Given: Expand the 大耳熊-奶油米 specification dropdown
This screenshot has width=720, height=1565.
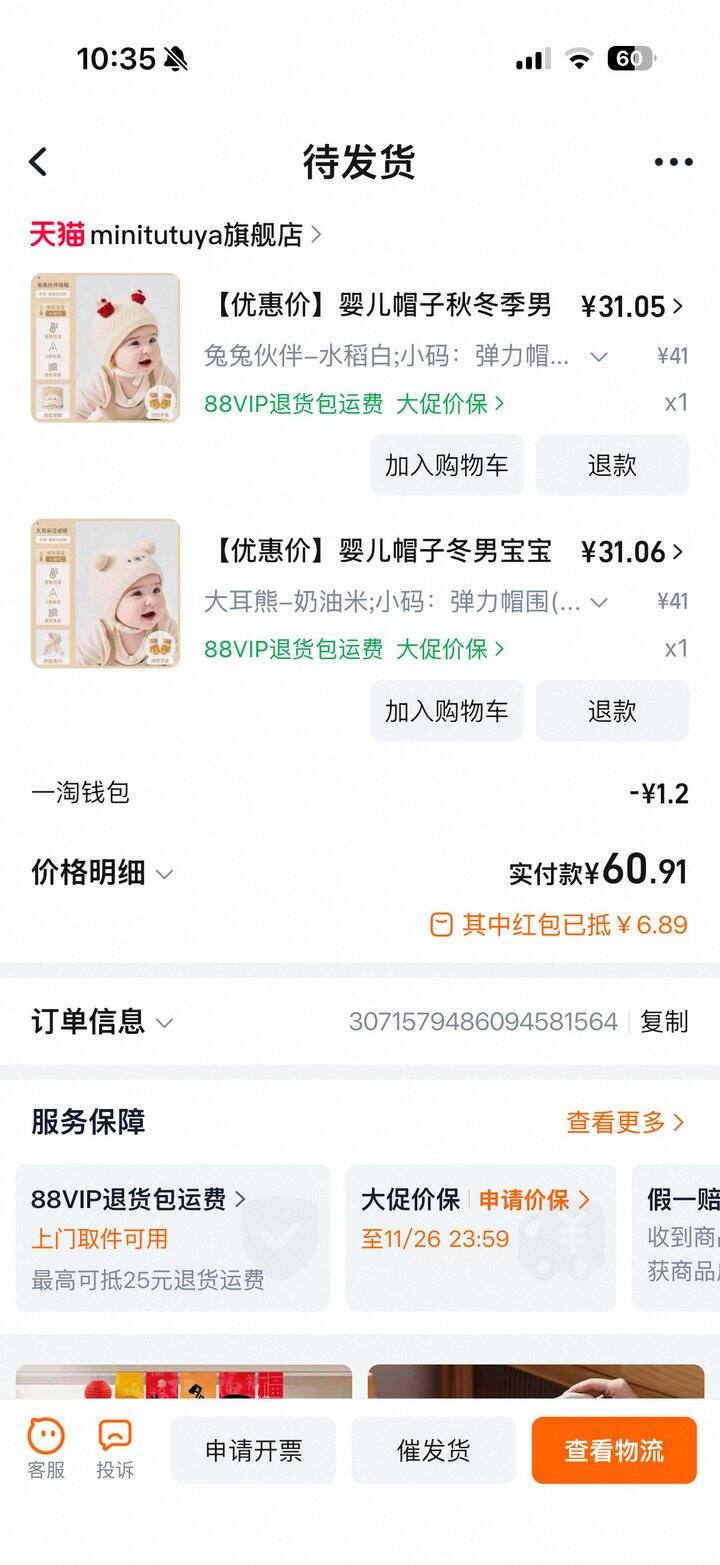Looking at the screenshot, I should pos(599,602).
